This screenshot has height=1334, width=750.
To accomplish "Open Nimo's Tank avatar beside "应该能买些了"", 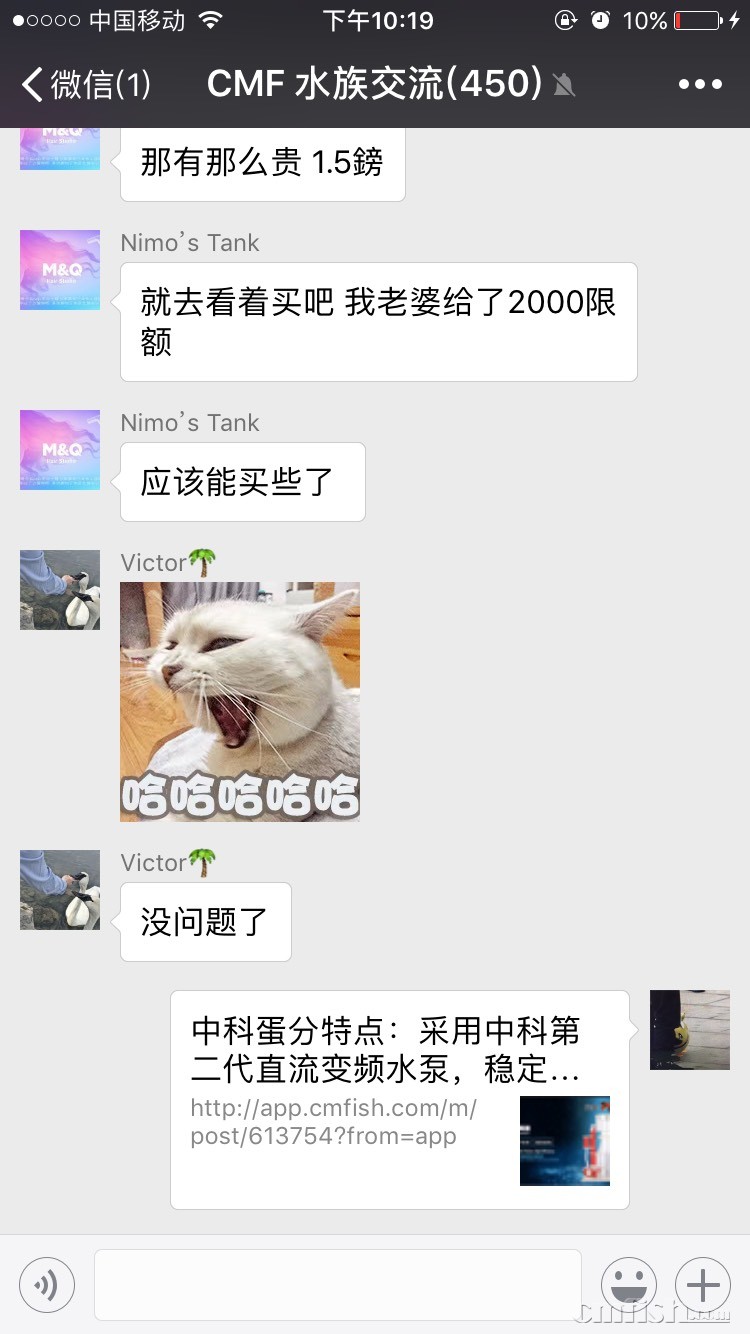I will pyautogui.click(x=60, y=450).
